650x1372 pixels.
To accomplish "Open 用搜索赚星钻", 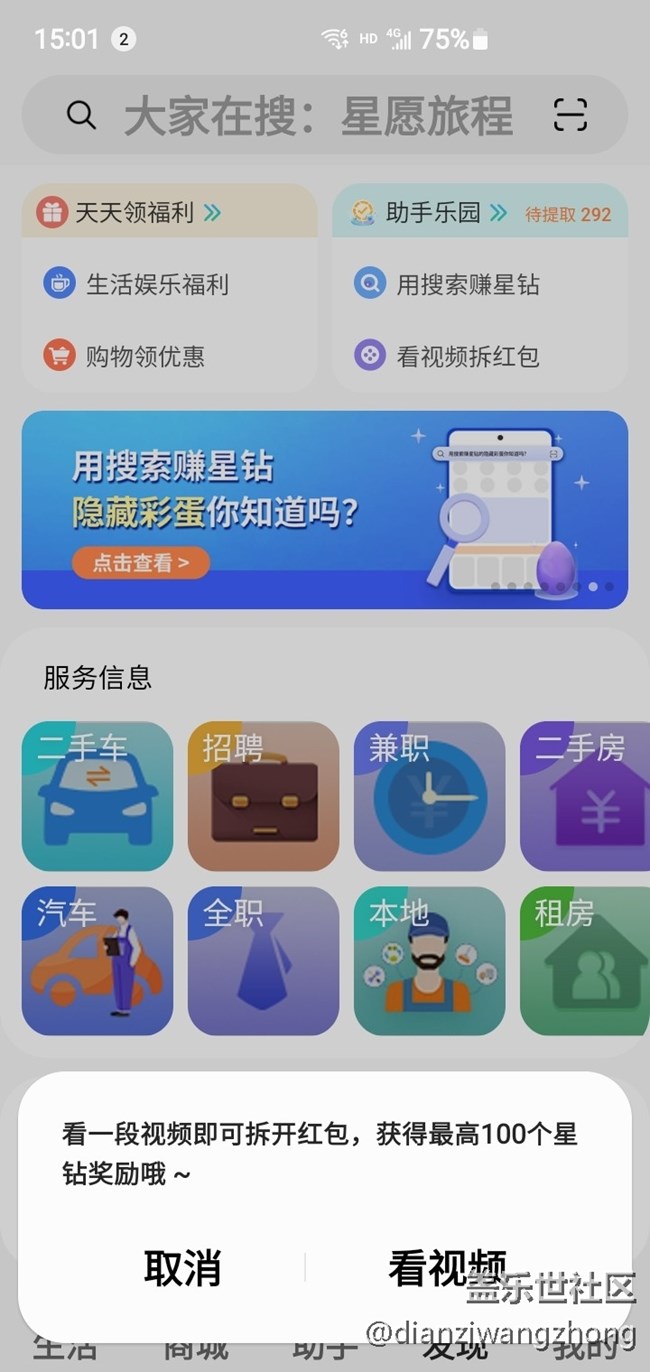I will point(467,284).
